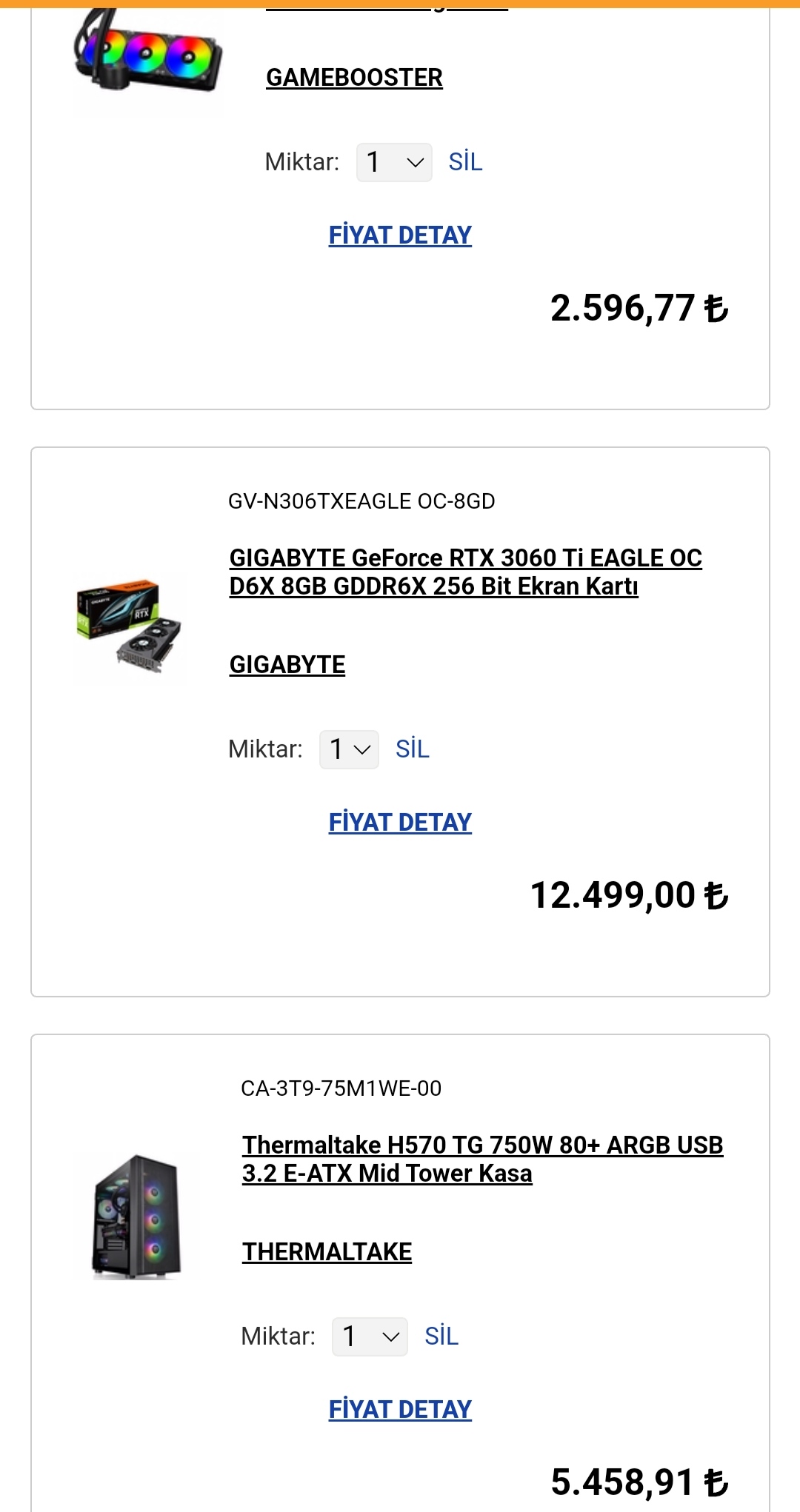Viewport: 800px width, 1512px height.
Task: Remove the GAMEBOOSTER cooler with SİL
Action: tap(465, 162)
